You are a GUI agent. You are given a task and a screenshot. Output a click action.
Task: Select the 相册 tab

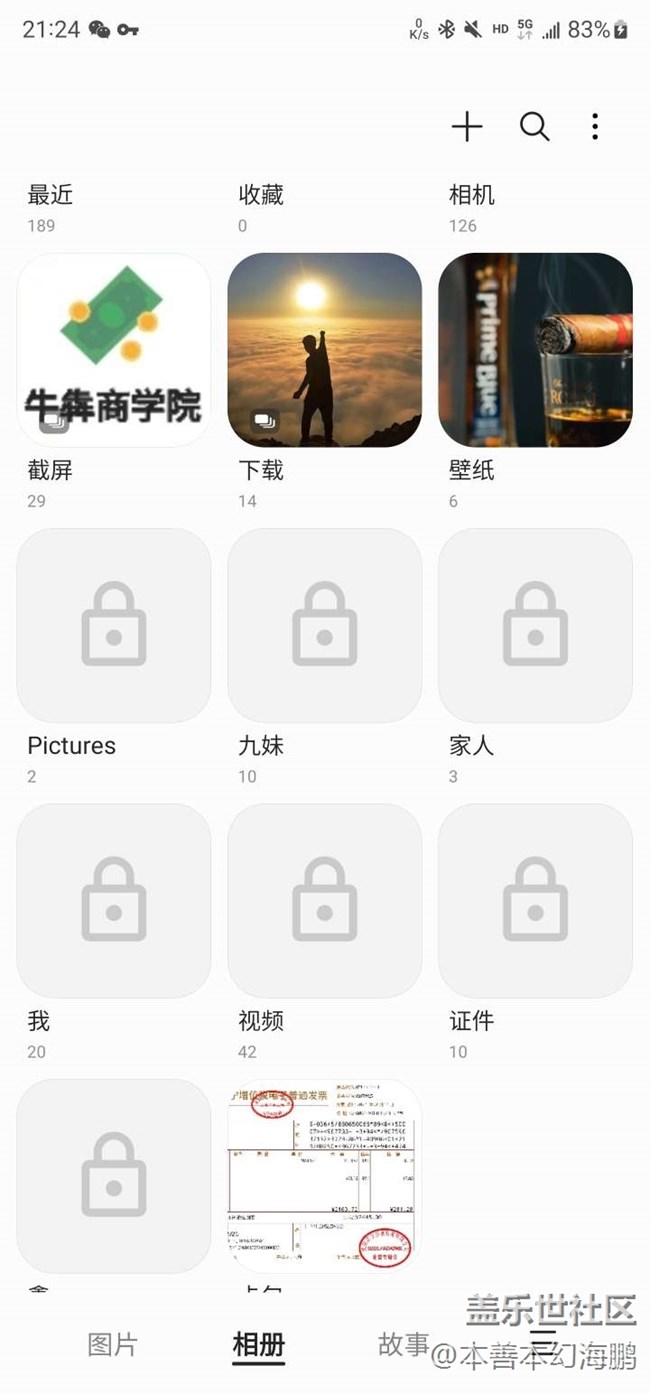pyautogui.click(x=259, y=1345)
